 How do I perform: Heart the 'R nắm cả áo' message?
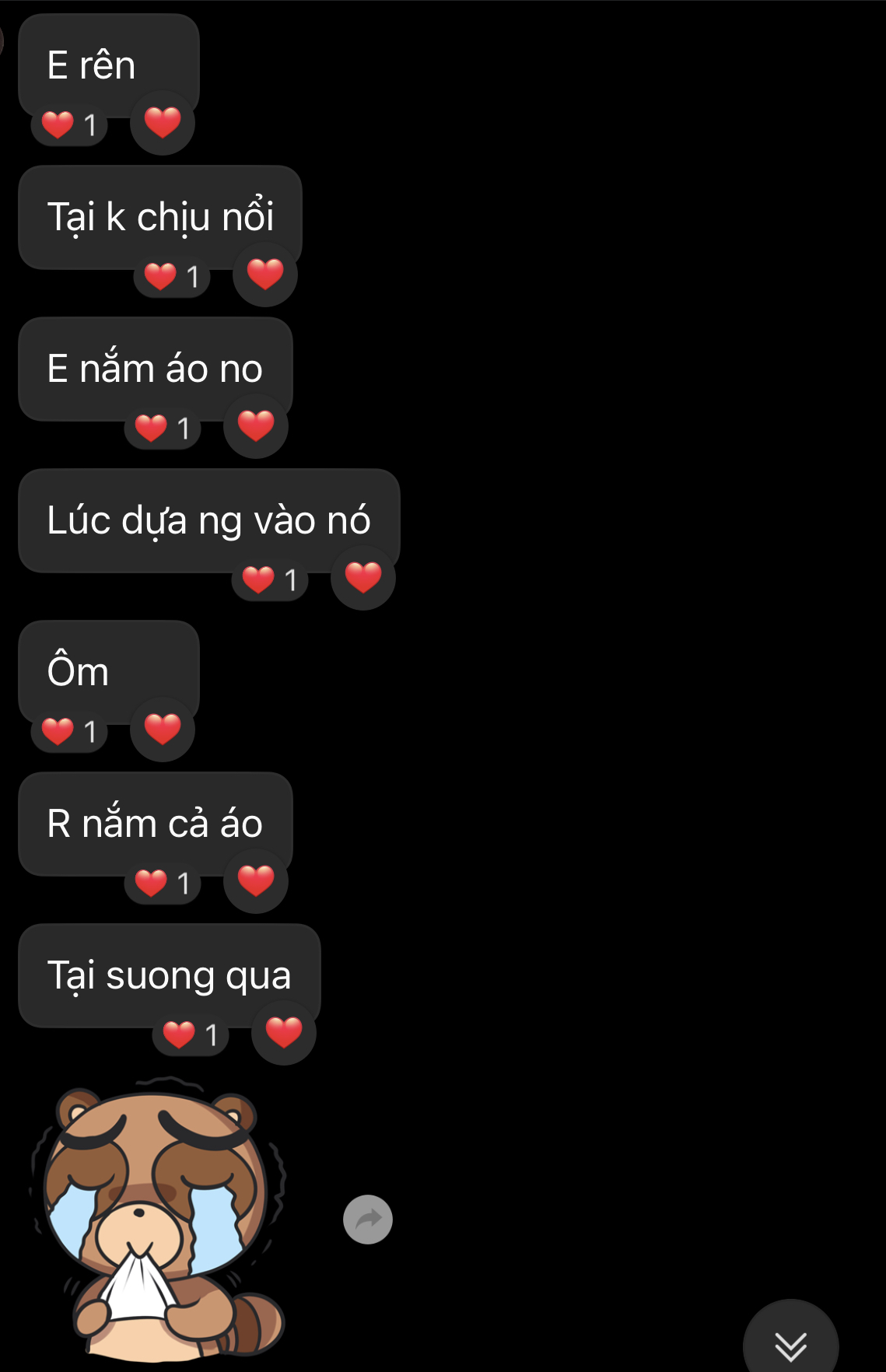255,881
